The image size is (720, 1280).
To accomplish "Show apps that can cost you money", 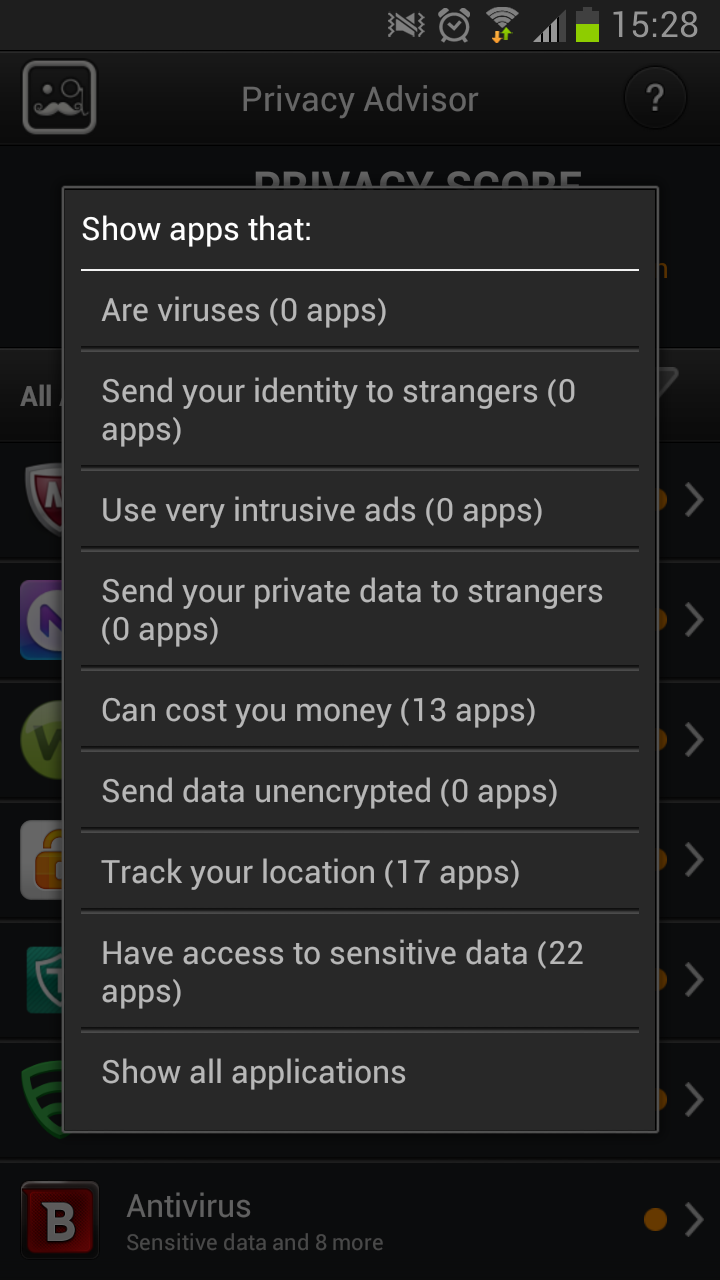I will coord(360,710).
